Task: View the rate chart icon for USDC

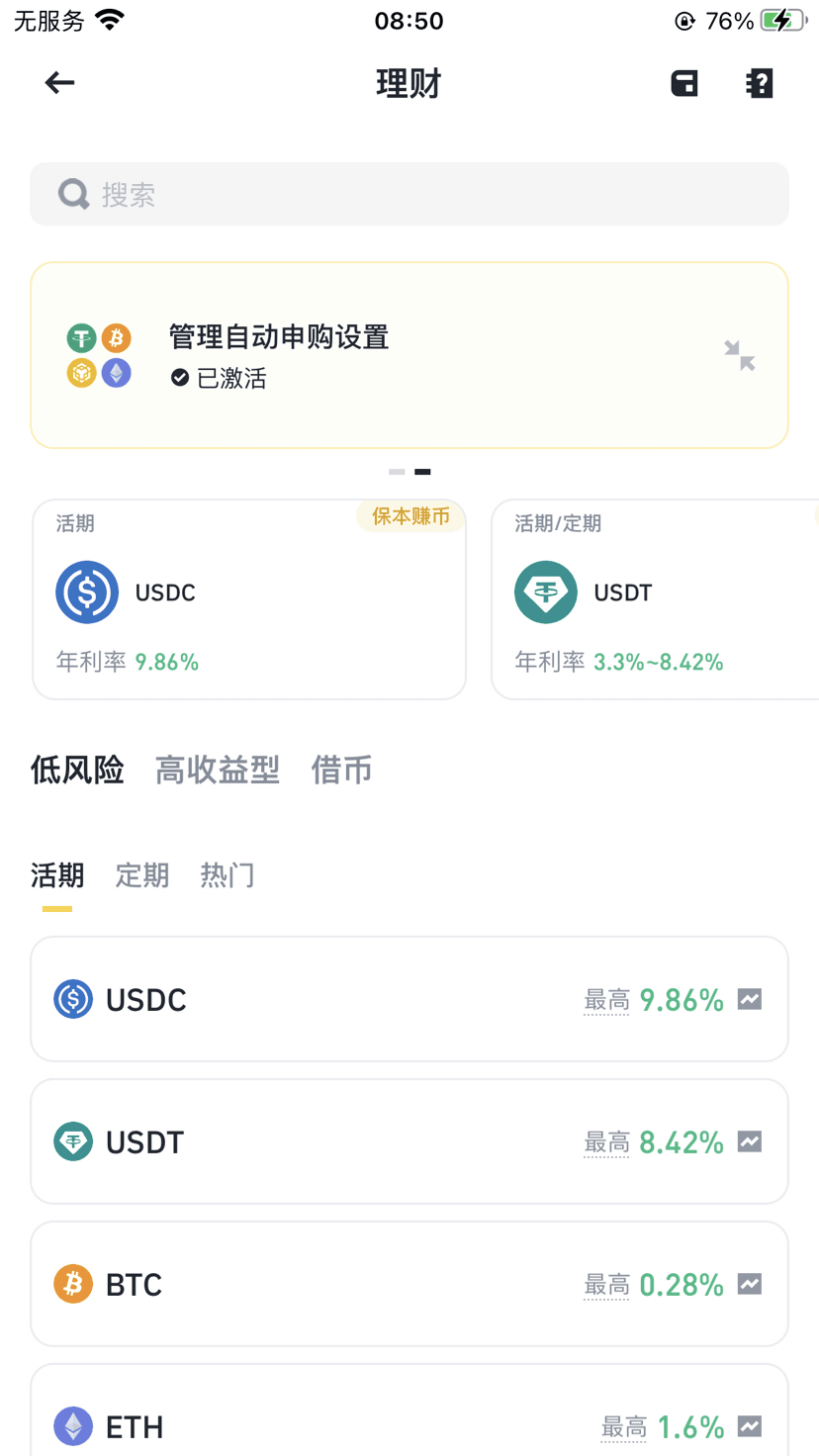Action: click(750, 999)
